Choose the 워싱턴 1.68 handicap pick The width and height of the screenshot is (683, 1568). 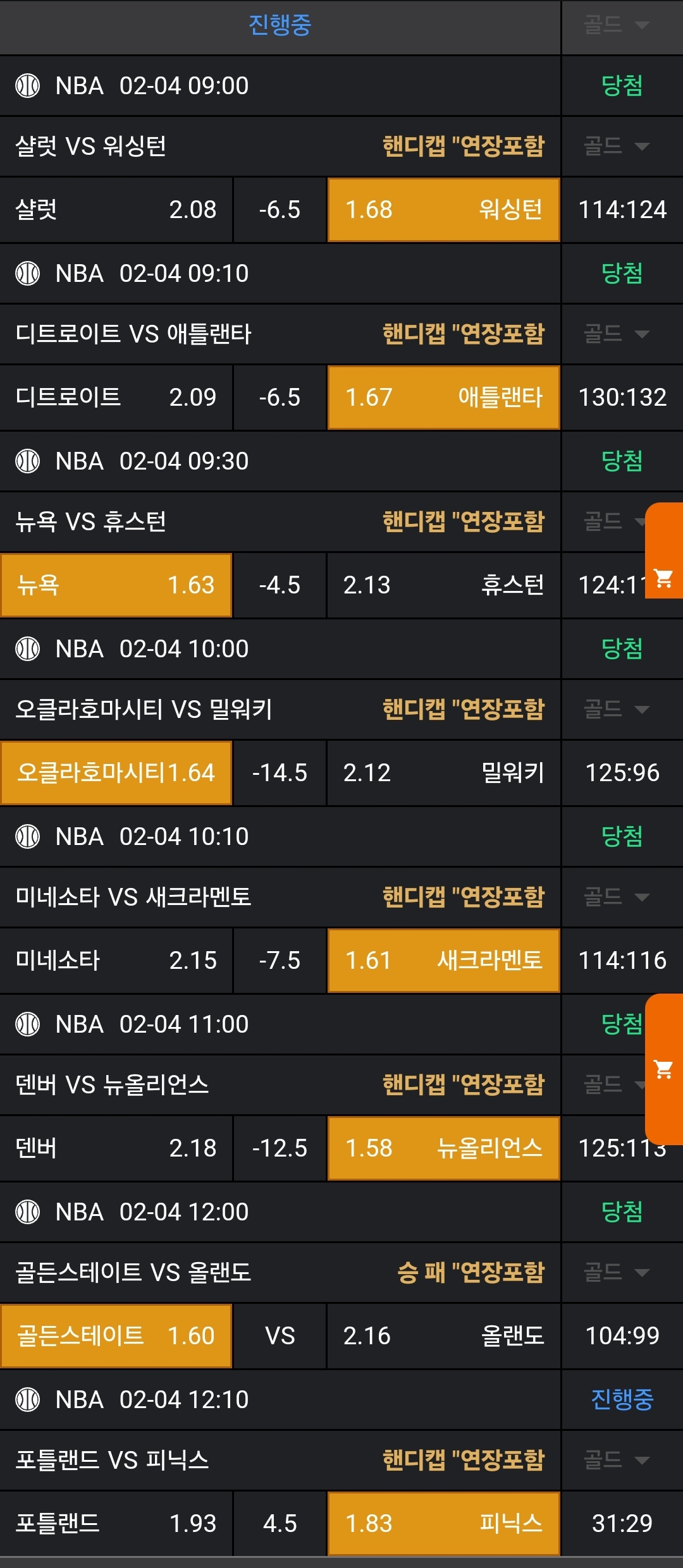pos(443,209)
